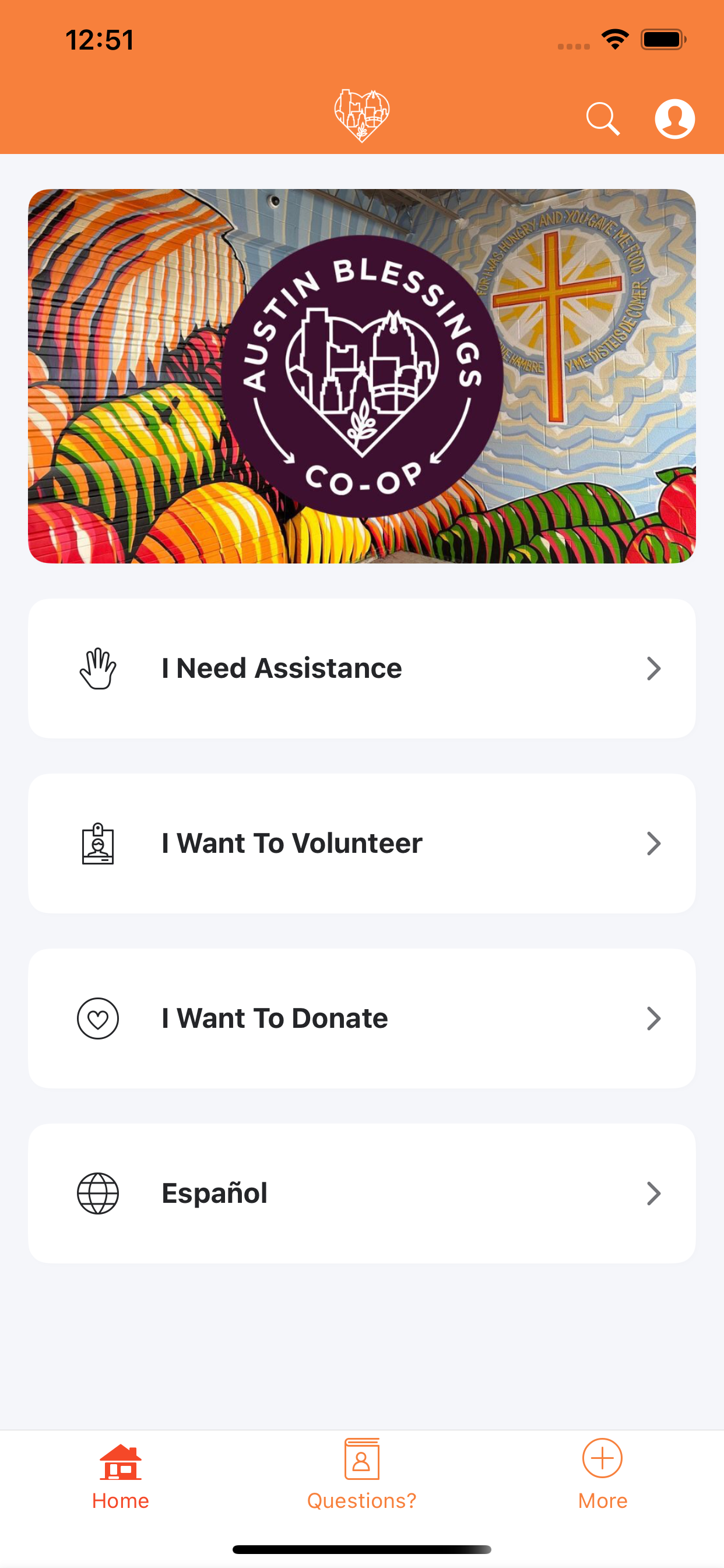Tap the Questions? book icon
724x1568 pixels.
361,1461
